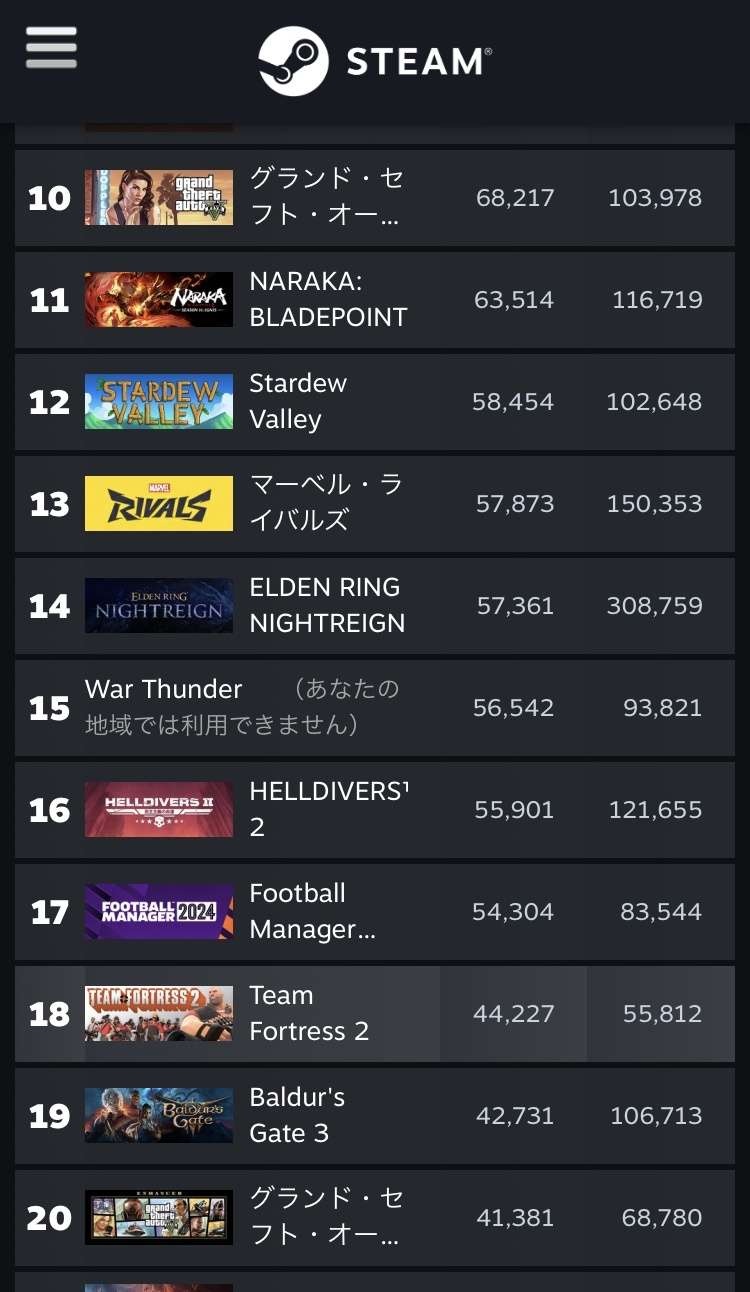The height and width of the screenshot is (1292, 750).
Task: Open ELDEN RING NIGHTREIGN game page
Action: pos(327,606)
